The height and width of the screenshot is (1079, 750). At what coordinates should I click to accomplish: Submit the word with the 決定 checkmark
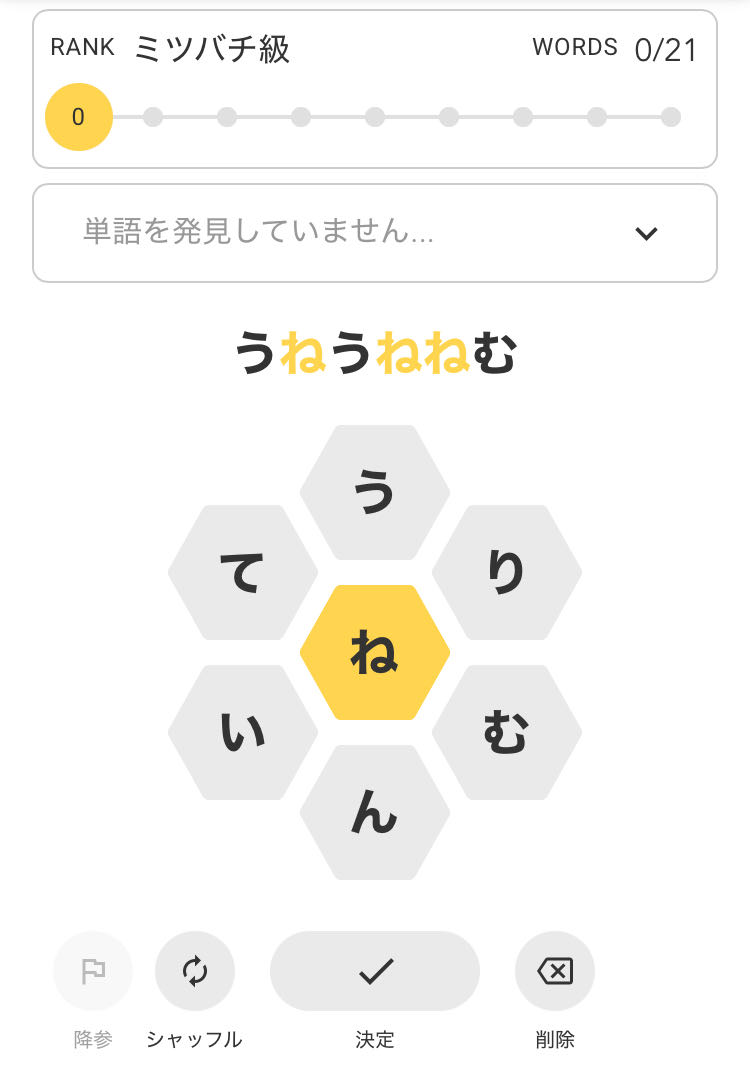click(375, 971)
